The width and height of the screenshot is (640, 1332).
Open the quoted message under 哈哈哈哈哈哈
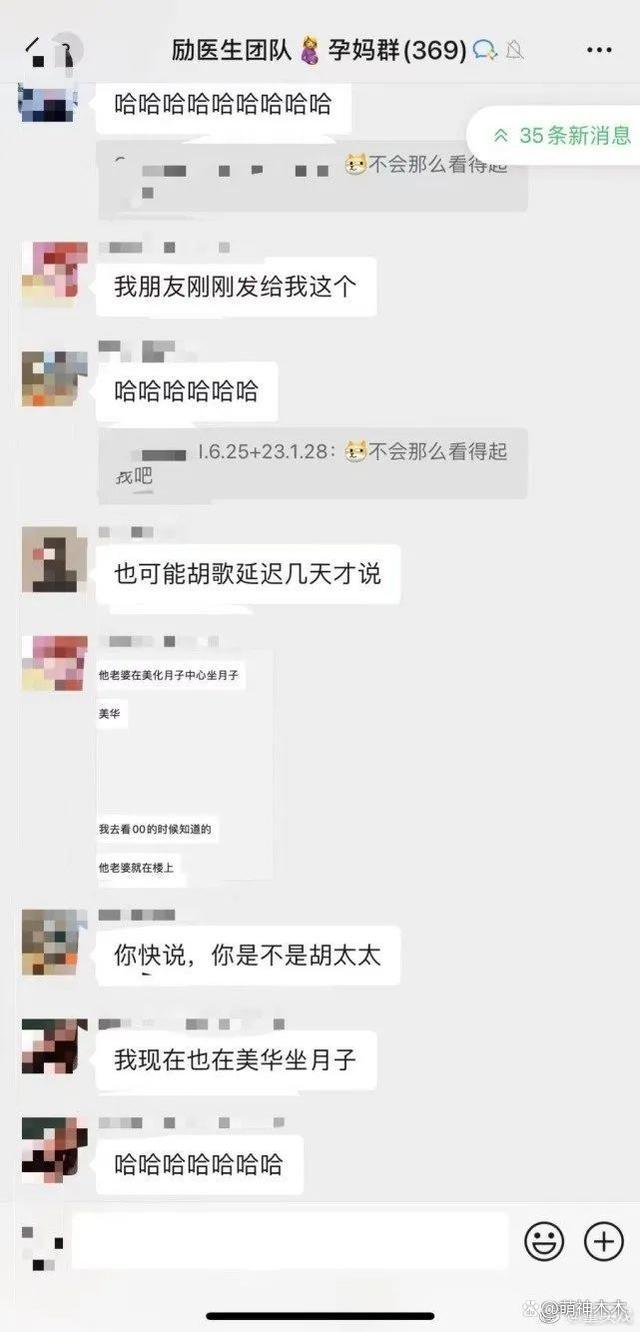[x=312, y=463]
